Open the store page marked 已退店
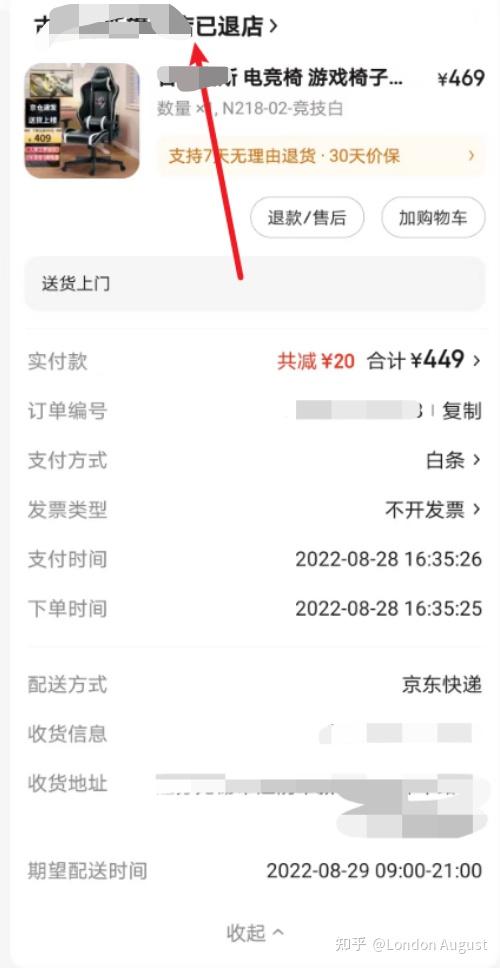The width and height of the screenshot is (500, 968). coord(156,26)
